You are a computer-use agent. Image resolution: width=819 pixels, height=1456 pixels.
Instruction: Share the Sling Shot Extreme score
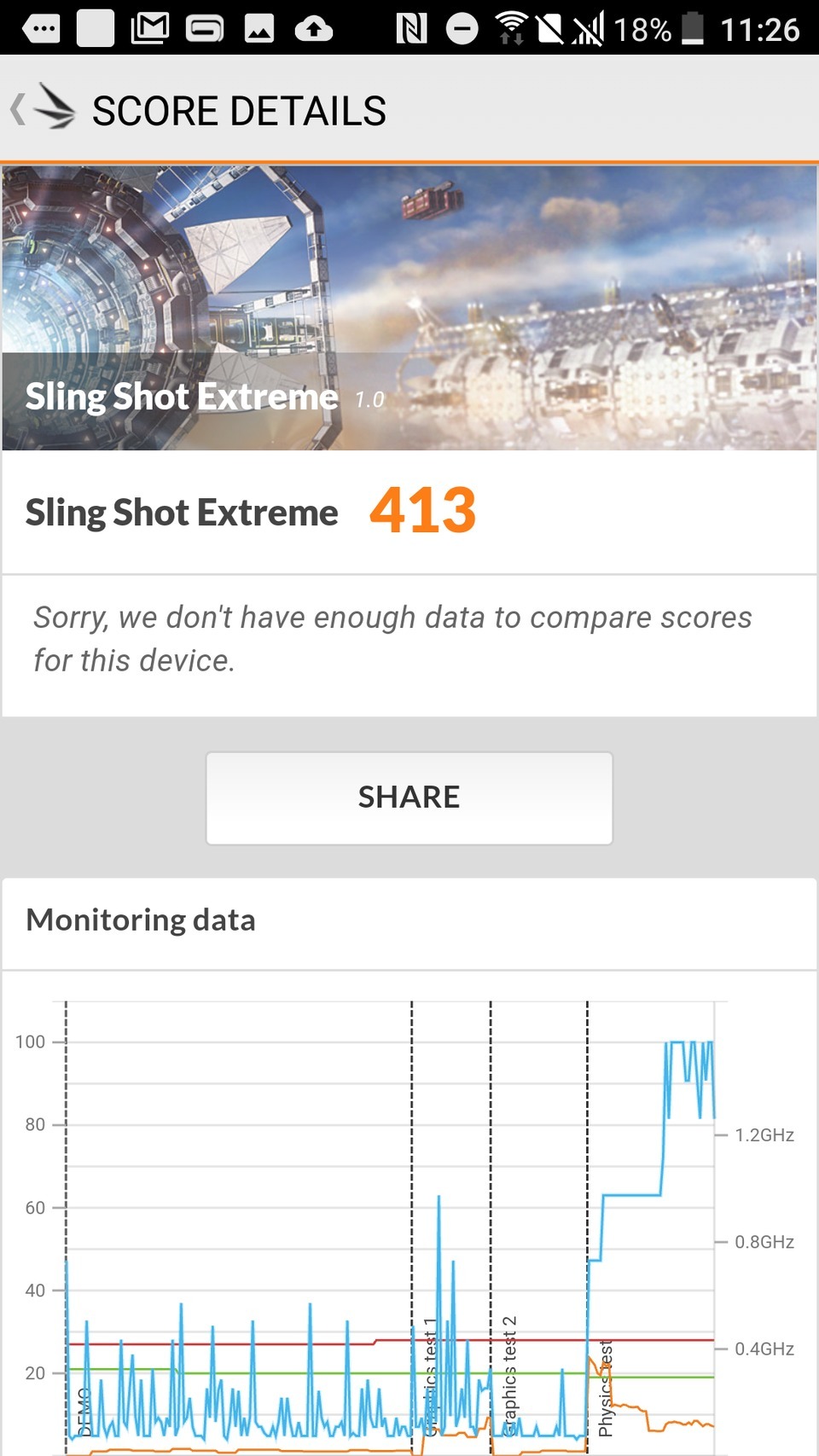coord(409,798)
